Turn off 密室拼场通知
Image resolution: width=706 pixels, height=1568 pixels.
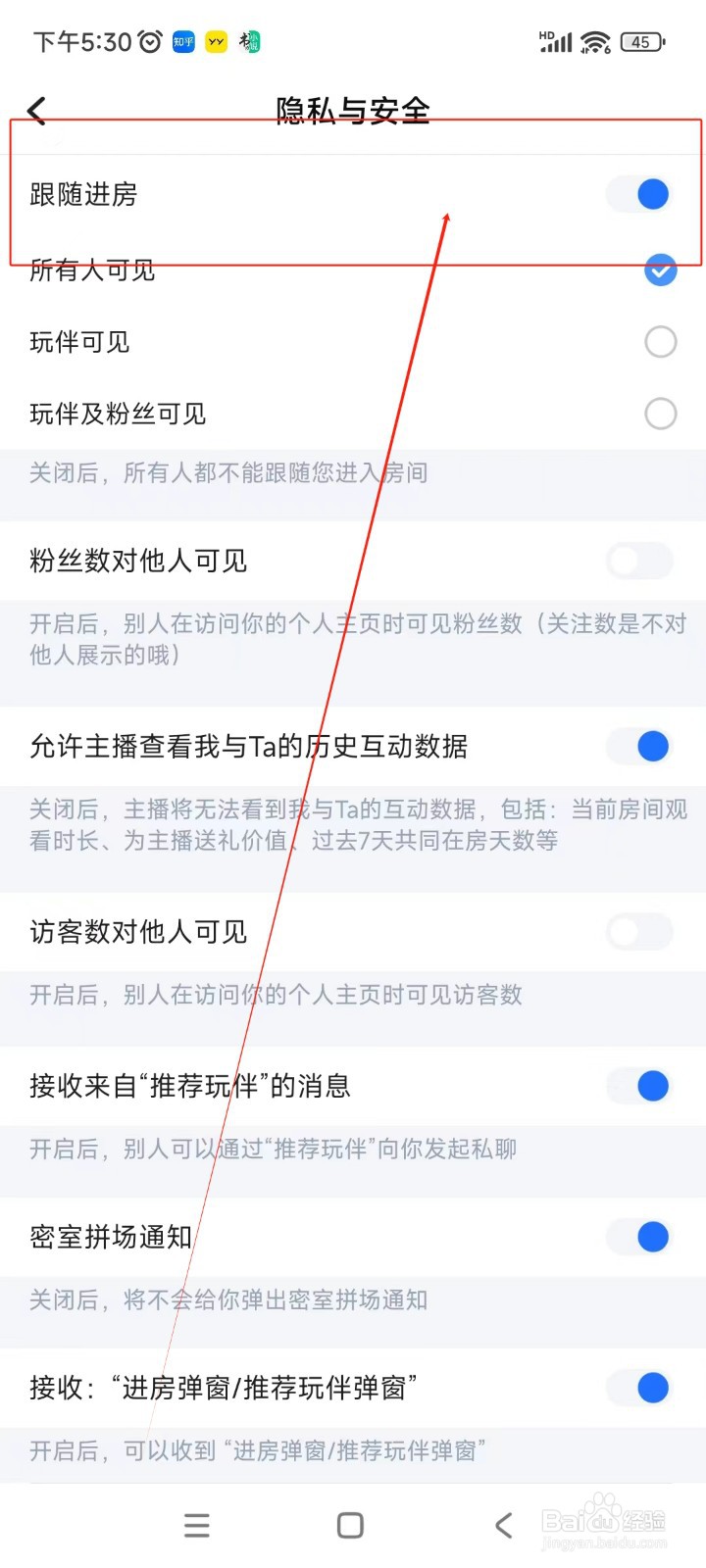tap(638, 1237)
